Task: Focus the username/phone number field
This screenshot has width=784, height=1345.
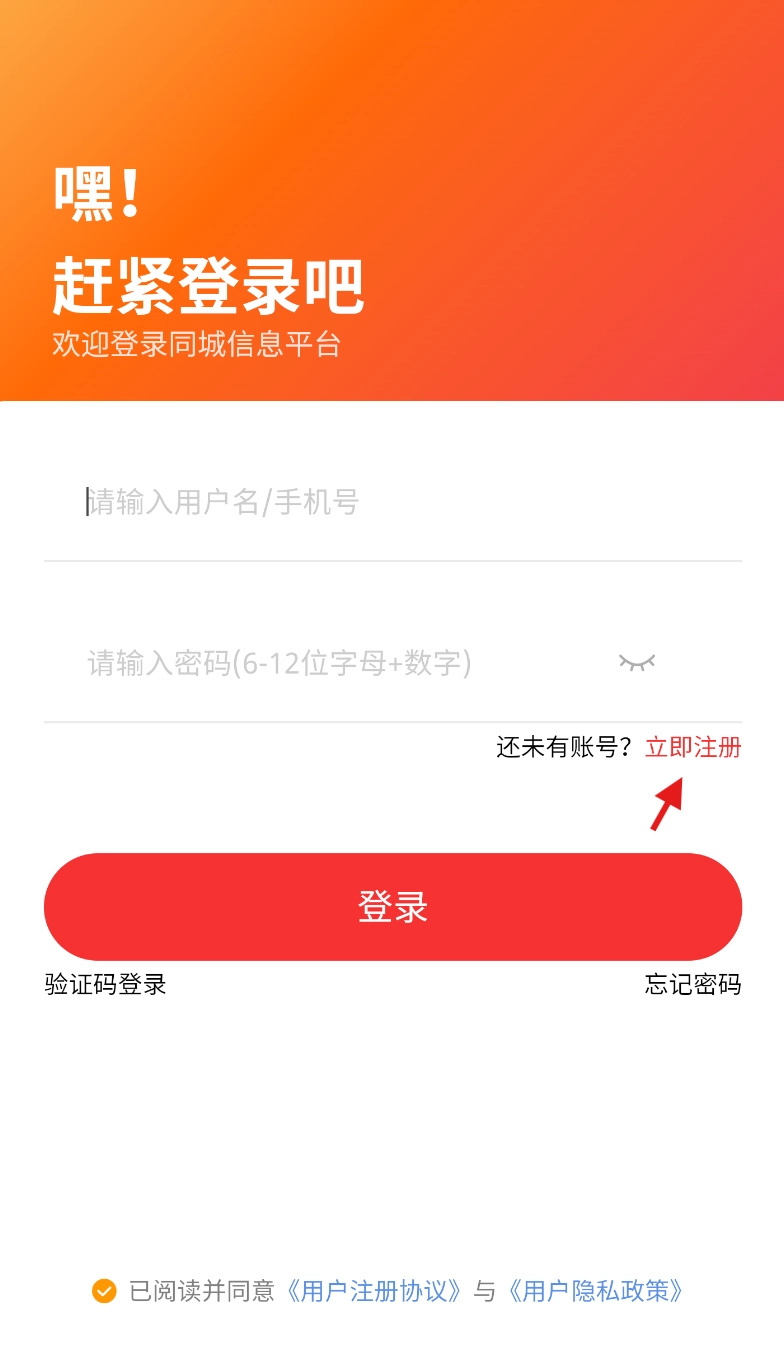Action: pyautogui.click(x=390, y=501)
